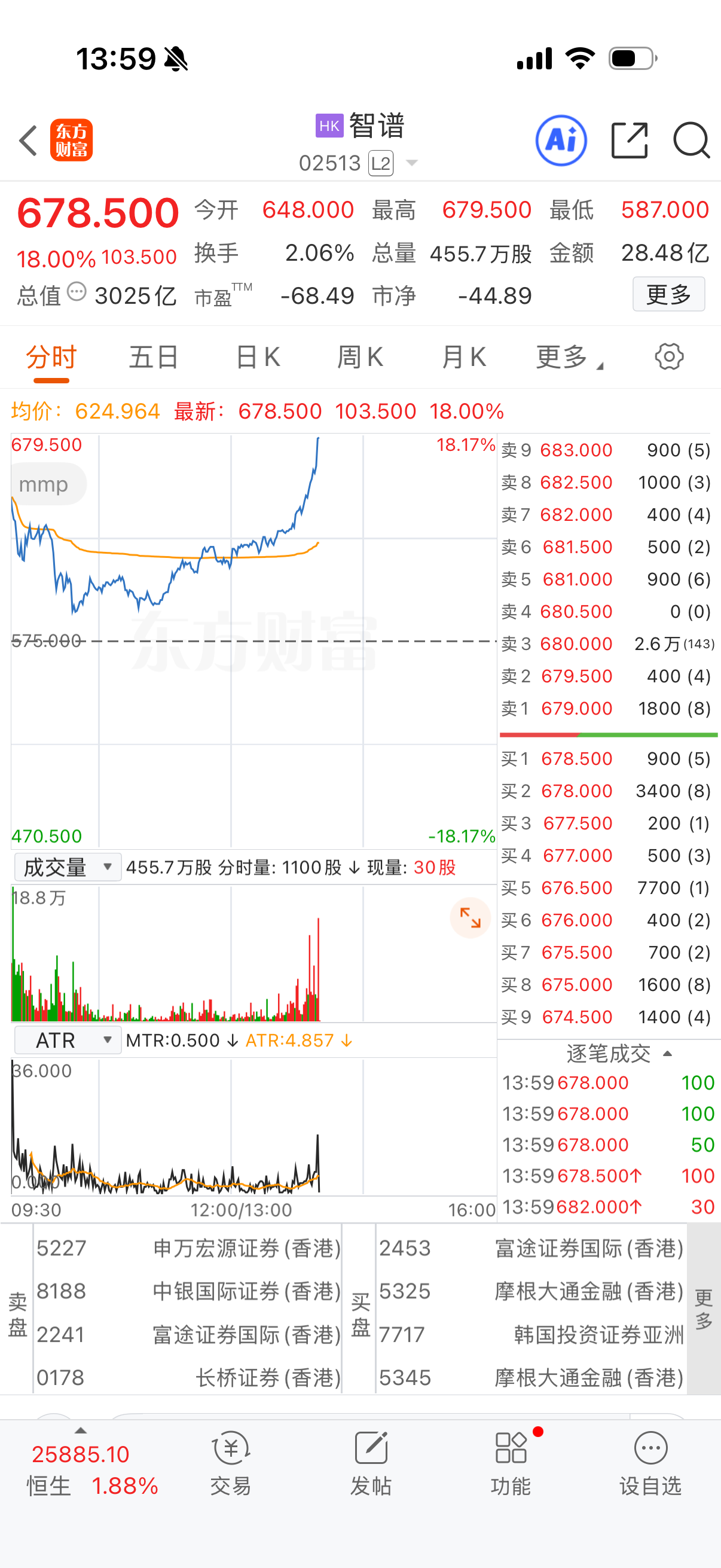
Task: Switch to the 日K chart tab
Action: pyautogui.click(x=257, y=357)
